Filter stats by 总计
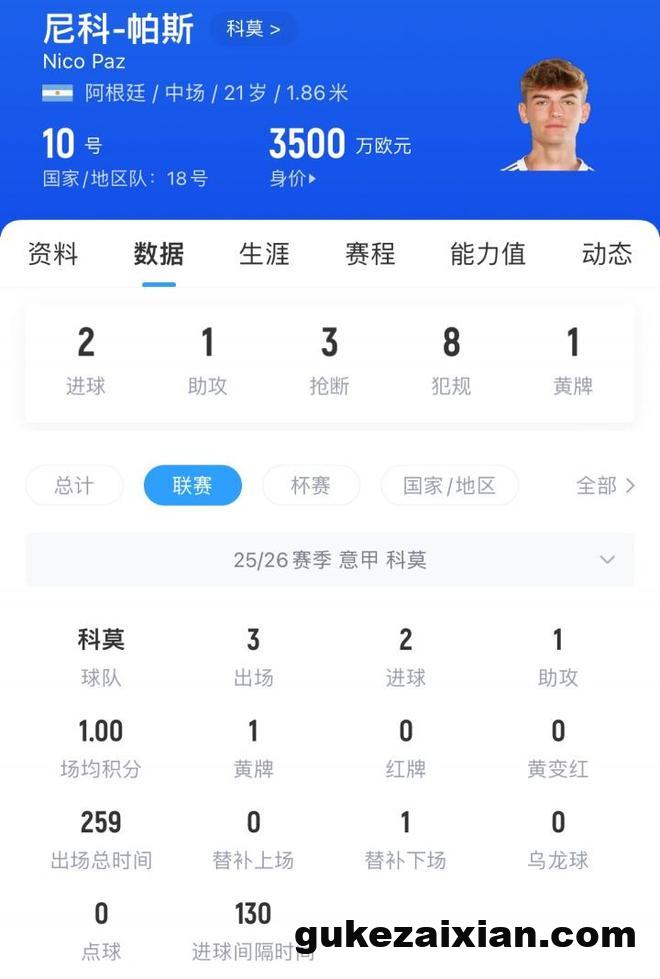Viewport: 660px width, 979px height. tap(74, 486)
